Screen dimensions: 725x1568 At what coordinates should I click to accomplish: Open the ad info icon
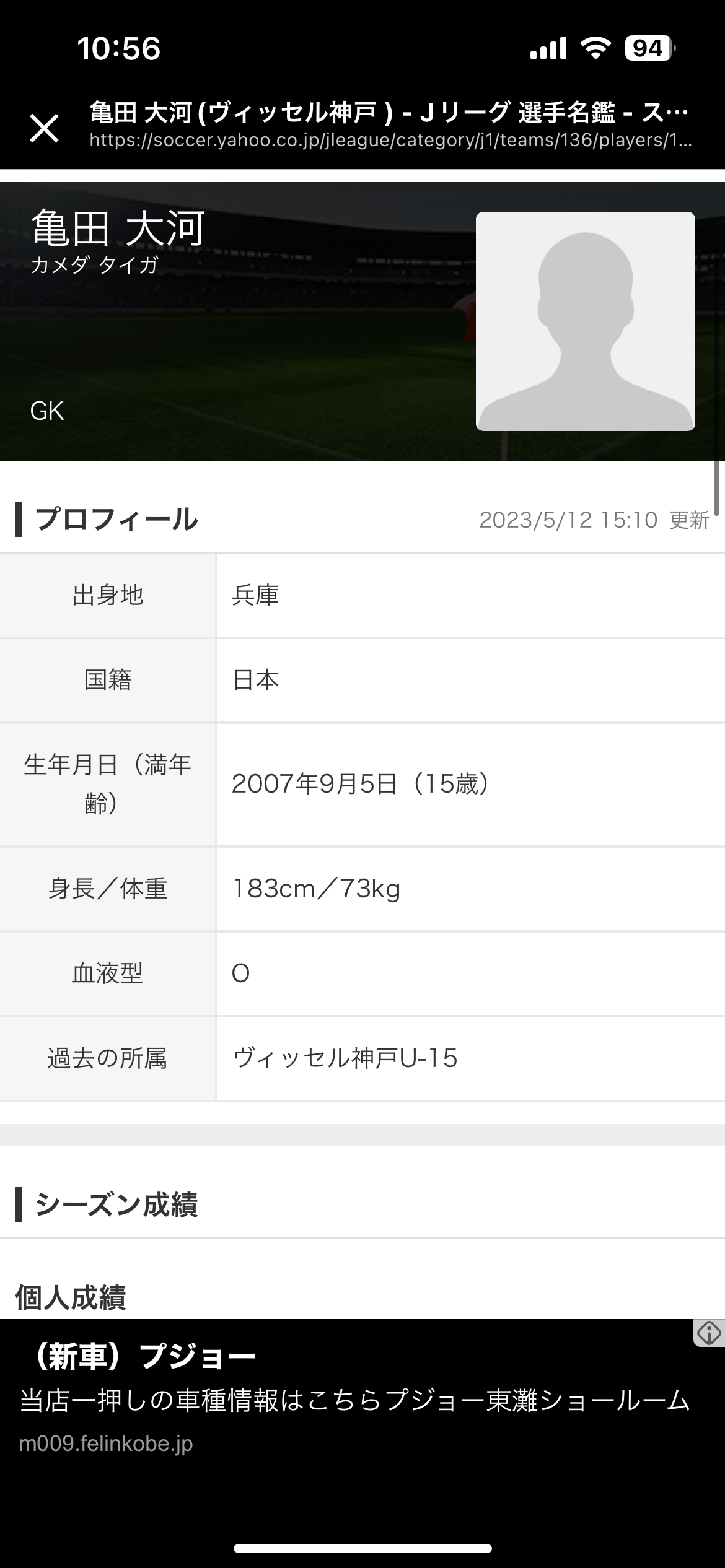[x=709, y=1332]
